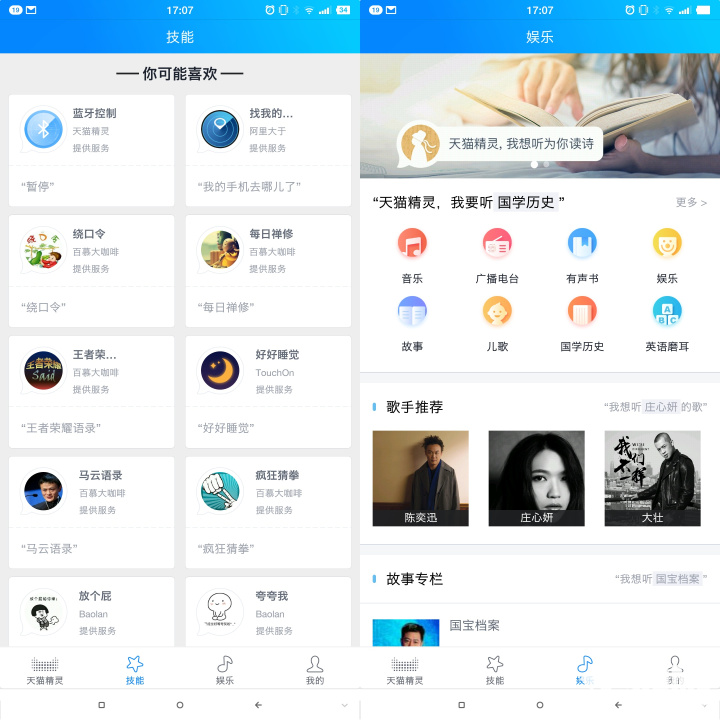Tap 更多 to see more categories

click(x=691, y=203)
